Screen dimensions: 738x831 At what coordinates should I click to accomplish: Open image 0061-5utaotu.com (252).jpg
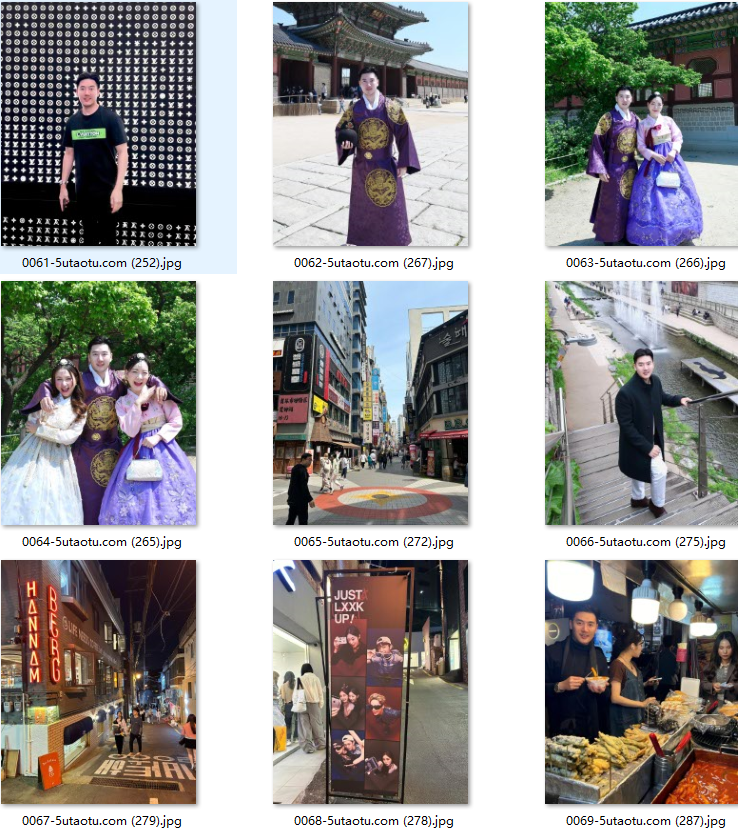click(x=98, y=124)
